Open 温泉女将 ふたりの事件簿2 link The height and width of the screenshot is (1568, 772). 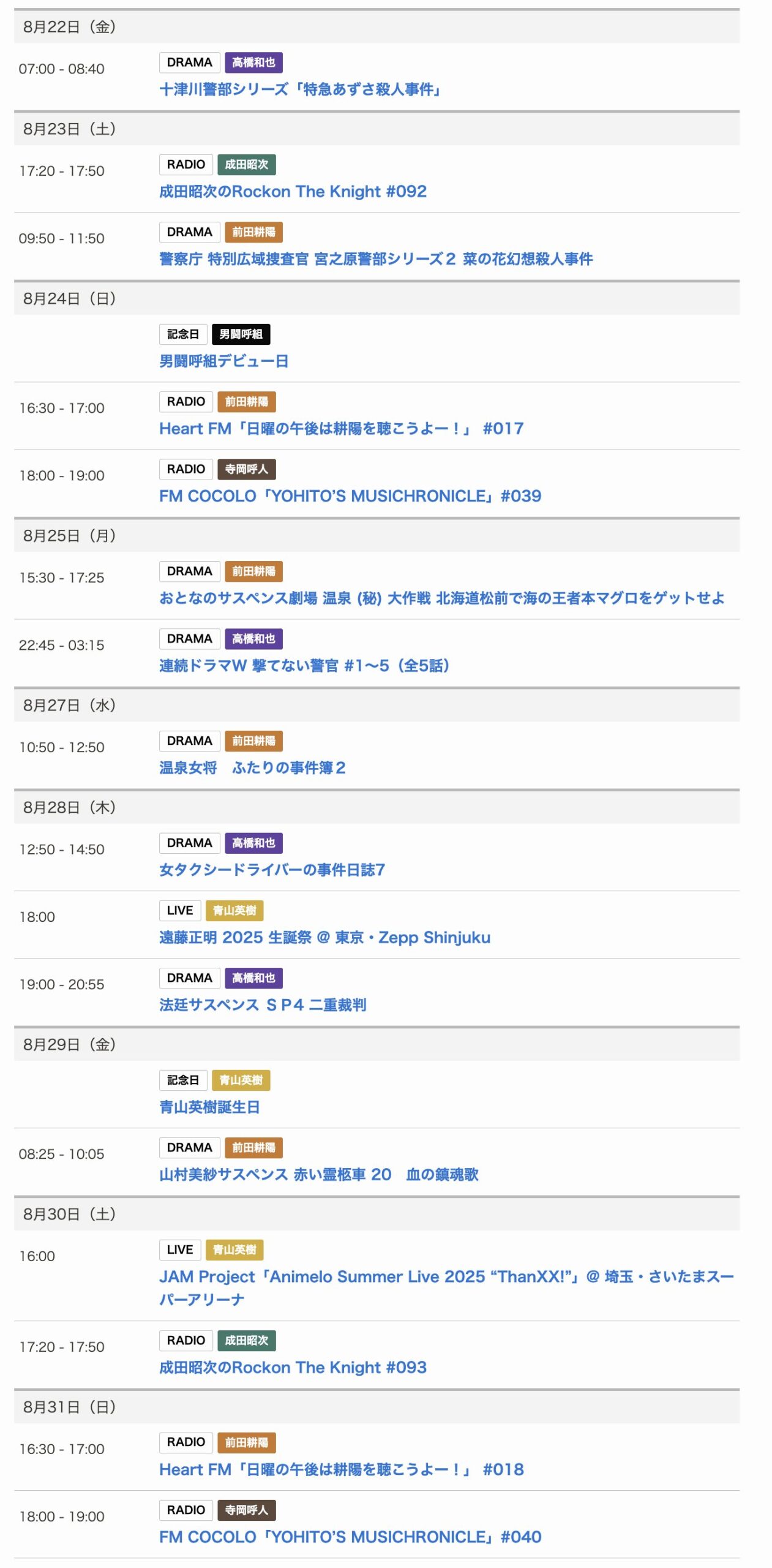click(252, 768)
